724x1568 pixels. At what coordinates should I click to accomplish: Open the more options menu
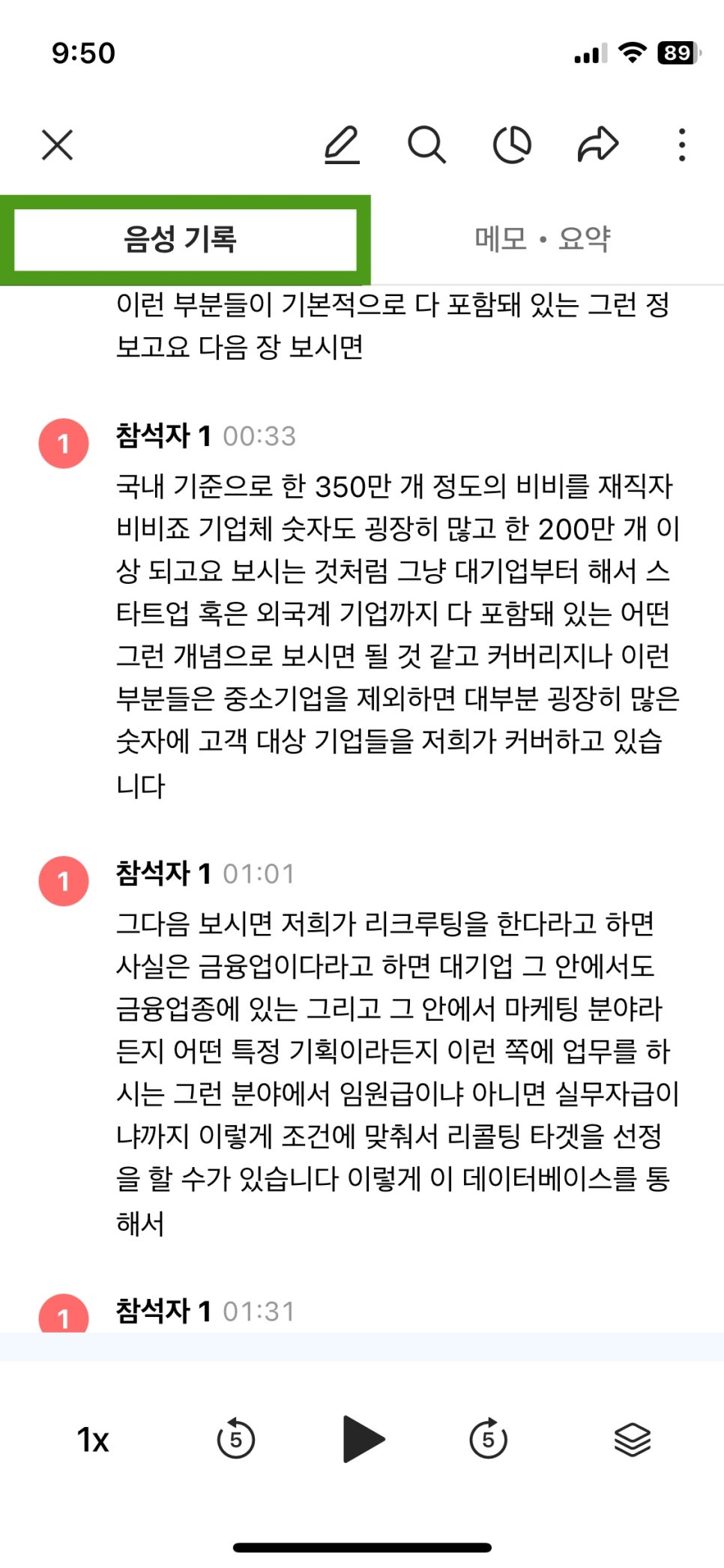[681, 145]
